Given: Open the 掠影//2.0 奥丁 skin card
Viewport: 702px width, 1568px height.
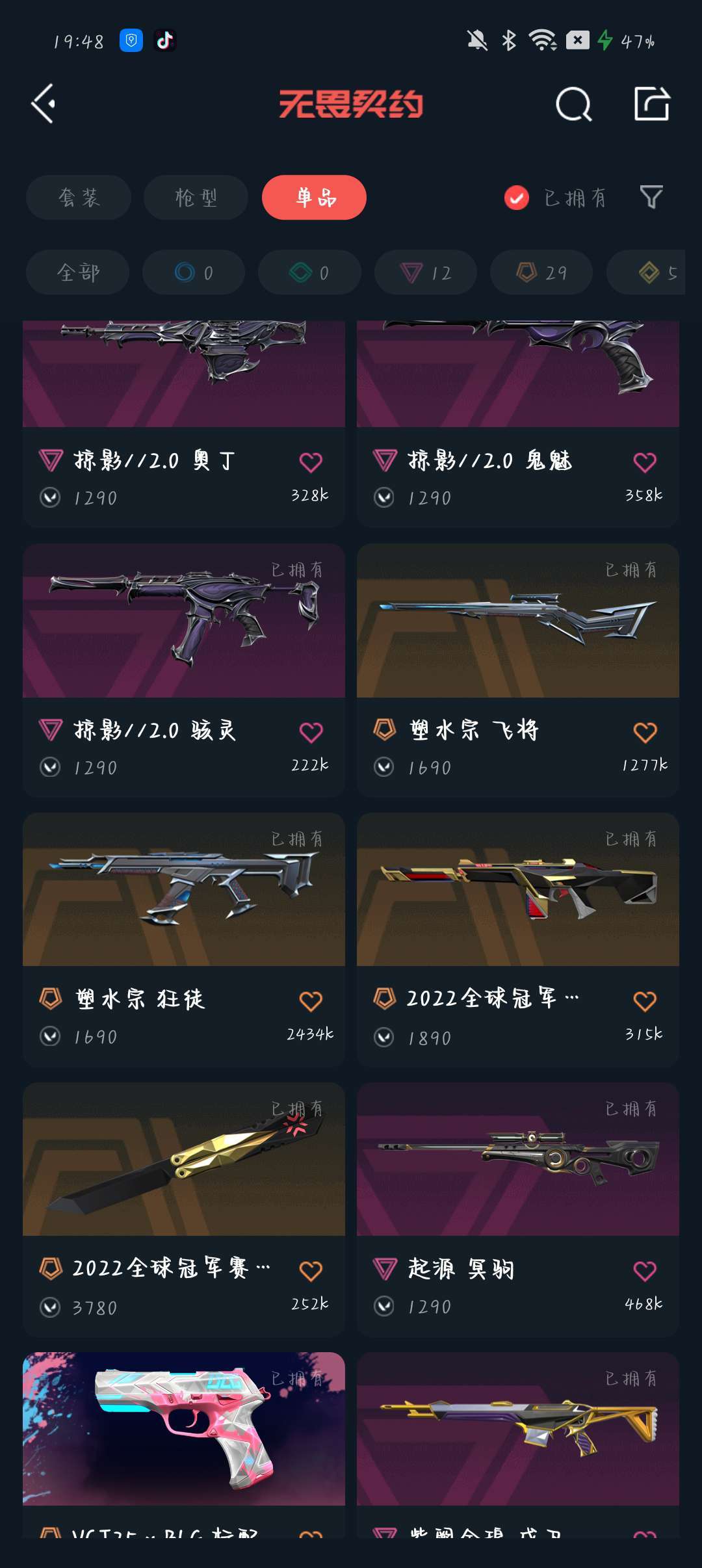Looking at the screenshot, I should tap(184, 423).
